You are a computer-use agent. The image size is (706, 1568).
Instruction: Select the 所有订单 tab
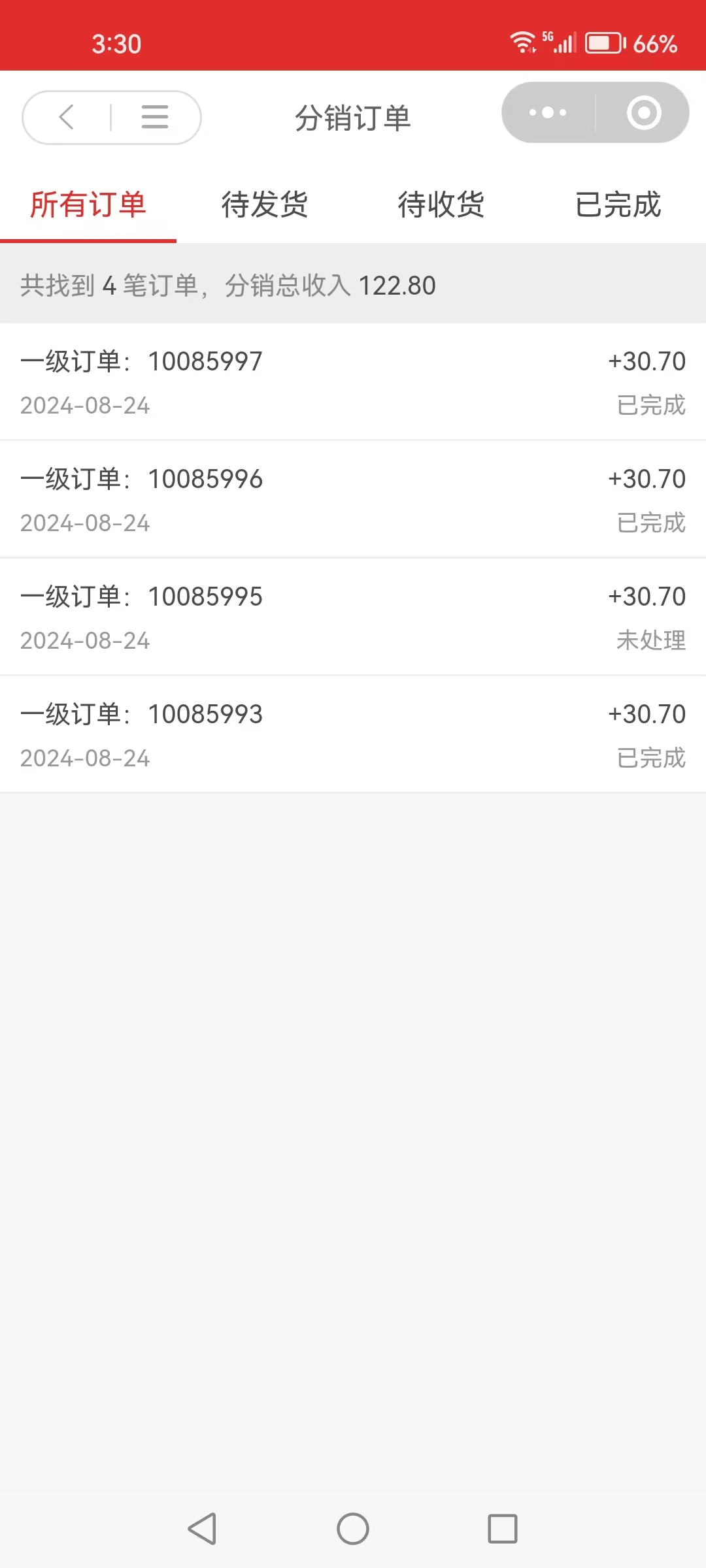pyautogui.click(x=88, y=204)
